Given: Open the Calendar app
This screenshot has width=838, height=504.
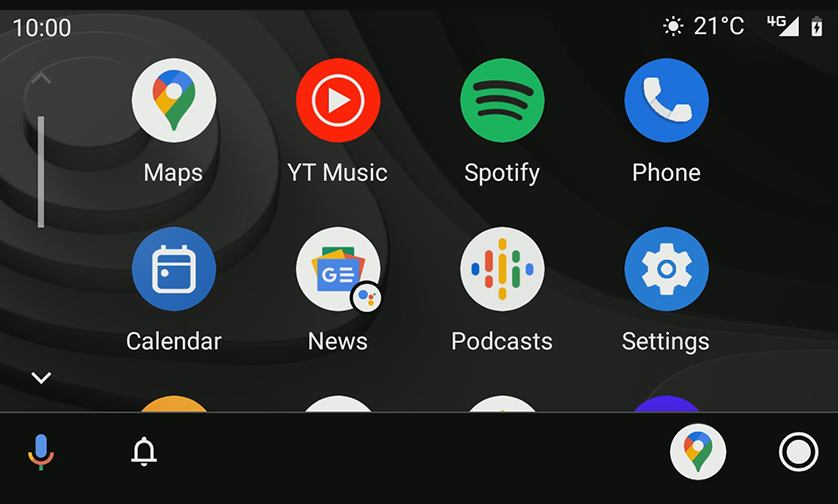Looking at the screenshot, I should coord(173,269).
